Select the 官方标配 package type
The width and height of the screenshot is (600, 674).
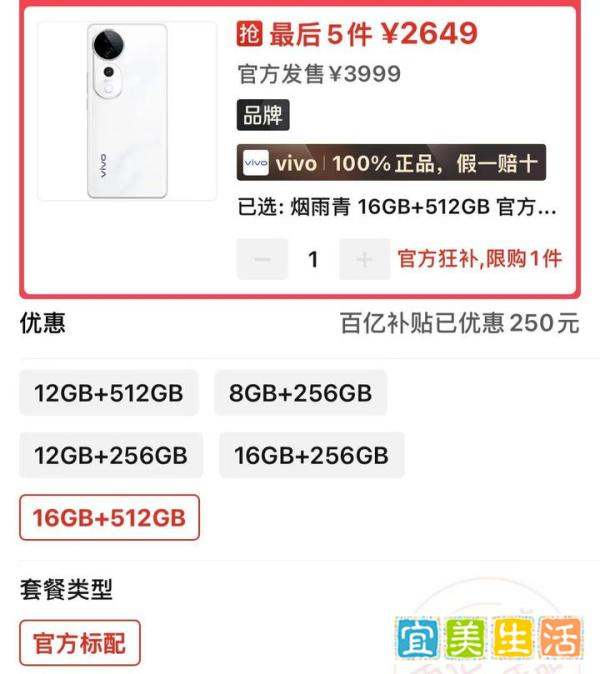80,643
